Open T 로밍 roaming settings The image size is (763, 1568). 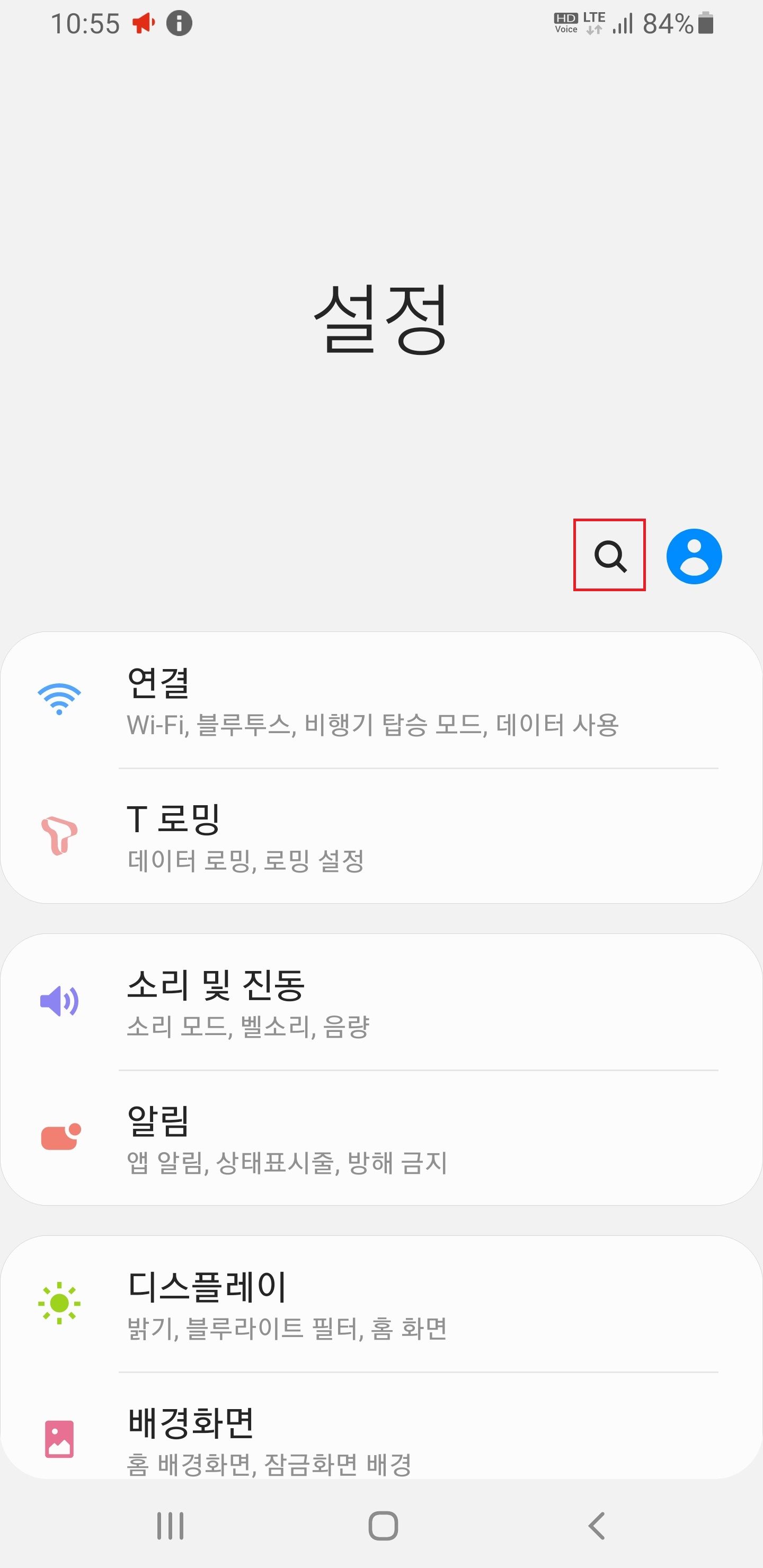[x=381, y=836]
